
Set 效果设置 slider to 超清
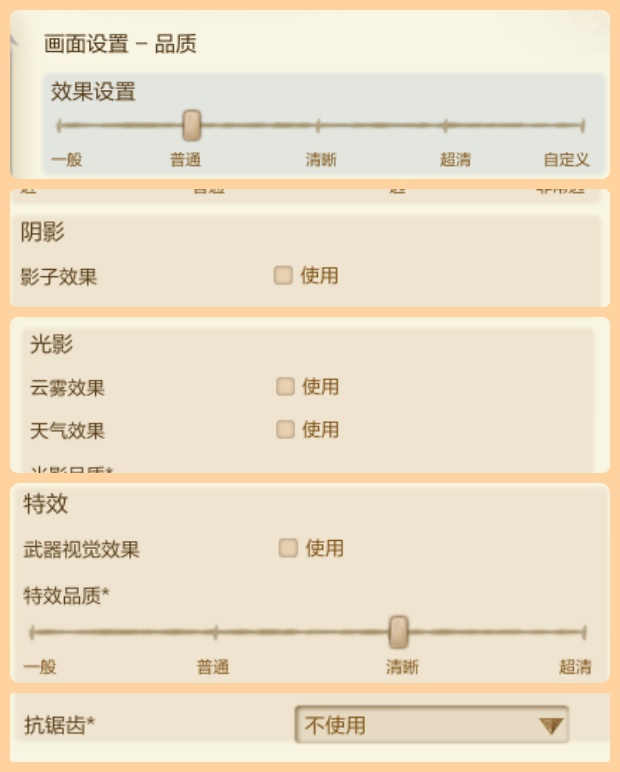pos(445,126)
